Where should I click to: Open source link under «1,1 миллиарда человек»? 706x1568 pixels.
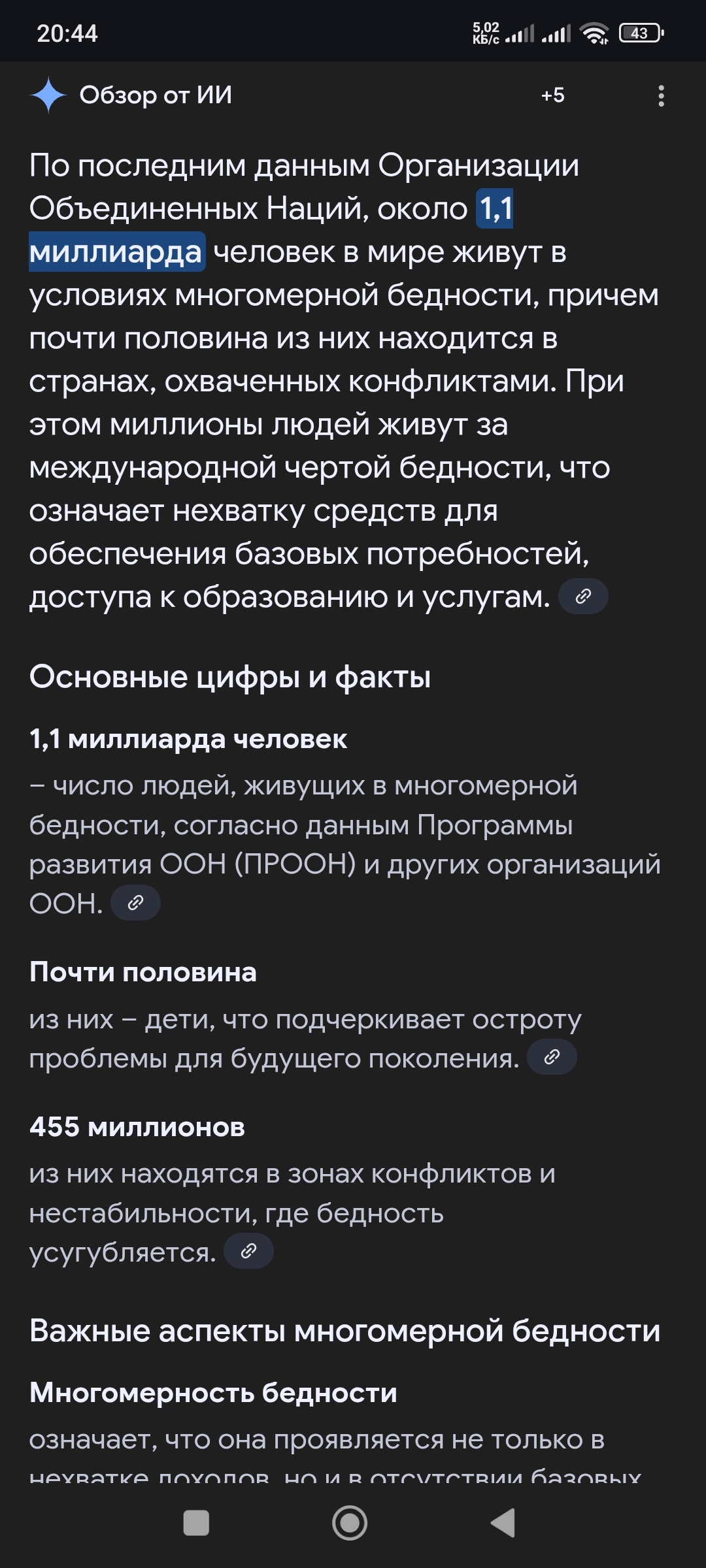coord(135,903)
